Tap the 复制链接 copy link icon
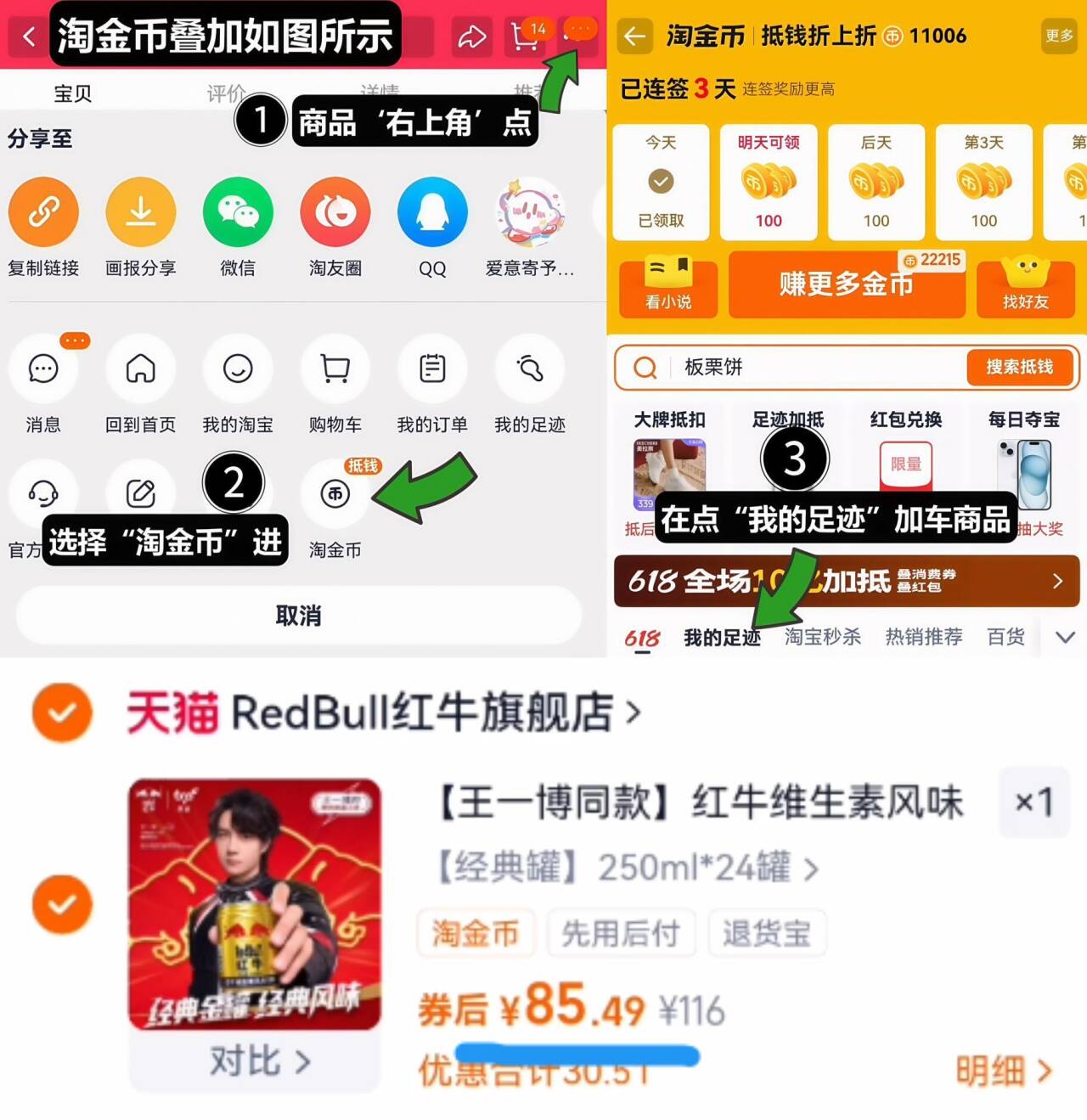Image resolution: width=1087 pixels, height=1120 pixels. tap(44, 212)
